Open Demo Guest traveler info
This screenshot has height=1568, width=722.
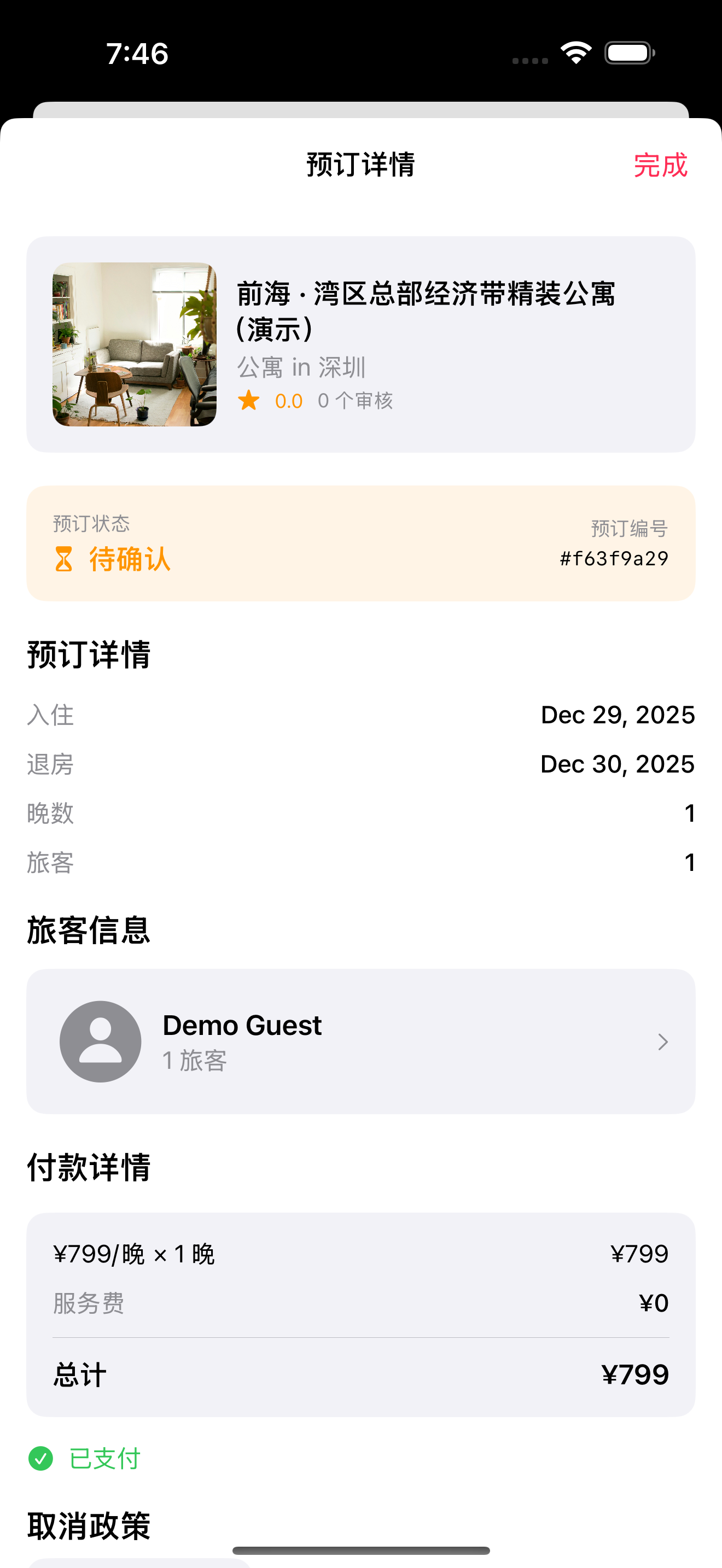(360, 1042)
